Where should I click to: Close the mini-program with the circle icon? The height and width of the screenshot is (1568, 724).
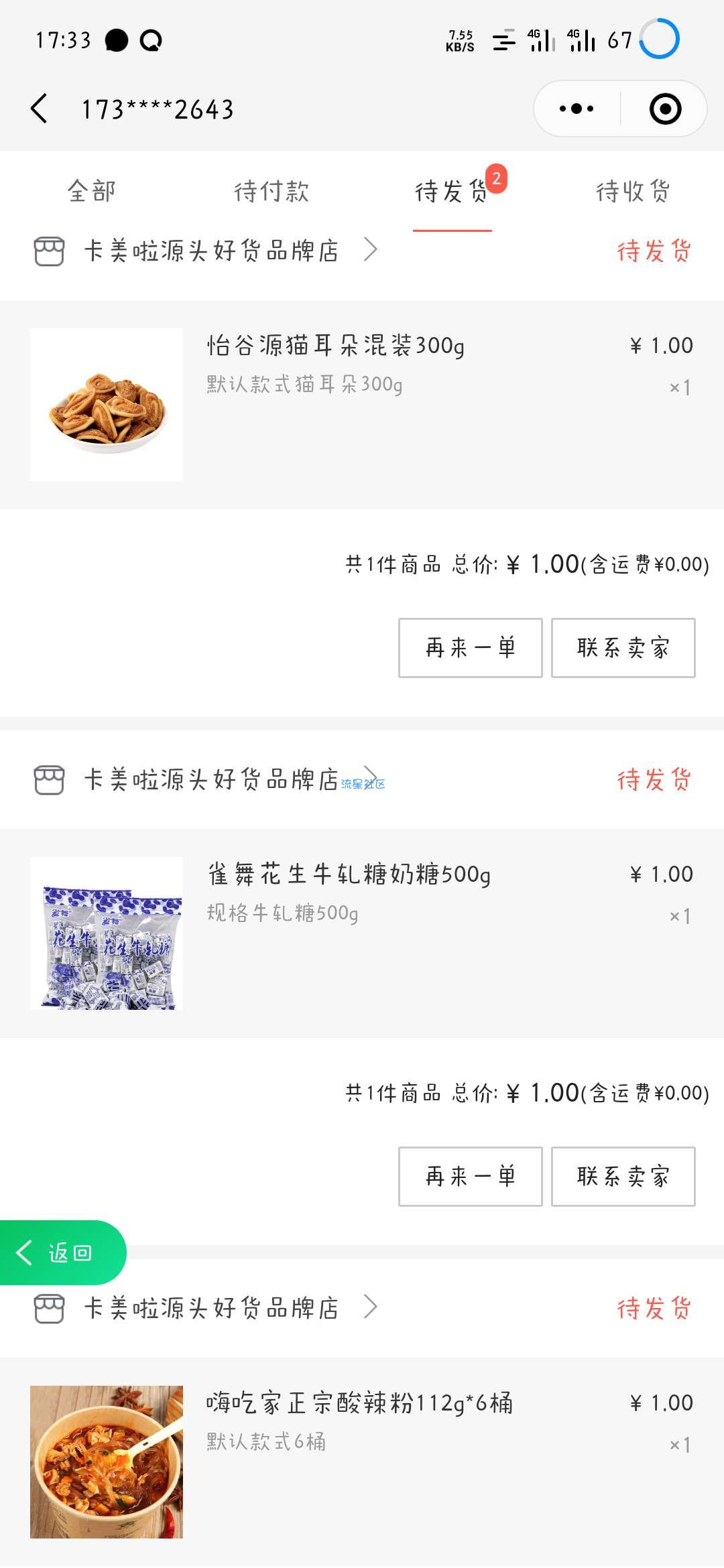[665, 109]
